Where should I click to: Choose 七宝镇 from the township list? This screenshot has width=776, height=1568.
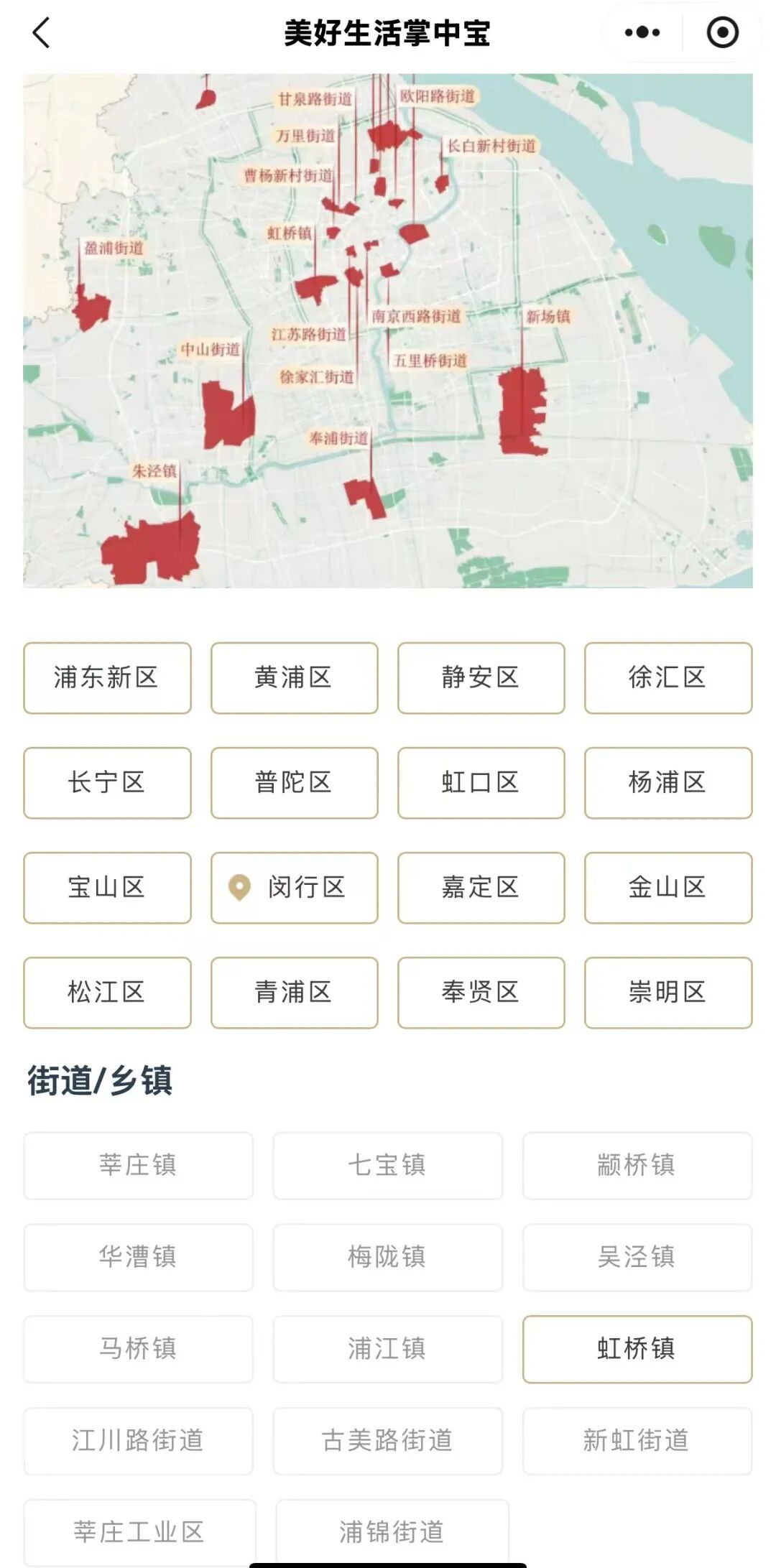(387, 1165)
